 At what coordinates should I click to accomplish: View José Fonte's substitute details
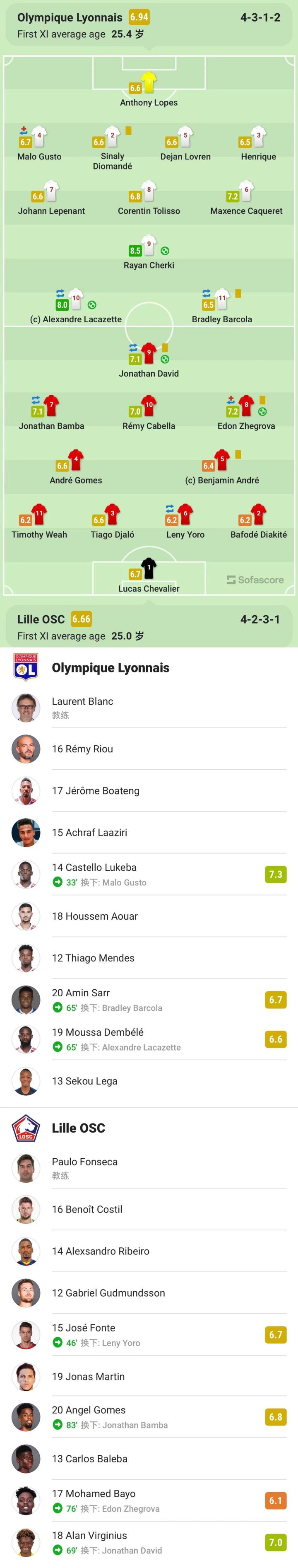149,1334
